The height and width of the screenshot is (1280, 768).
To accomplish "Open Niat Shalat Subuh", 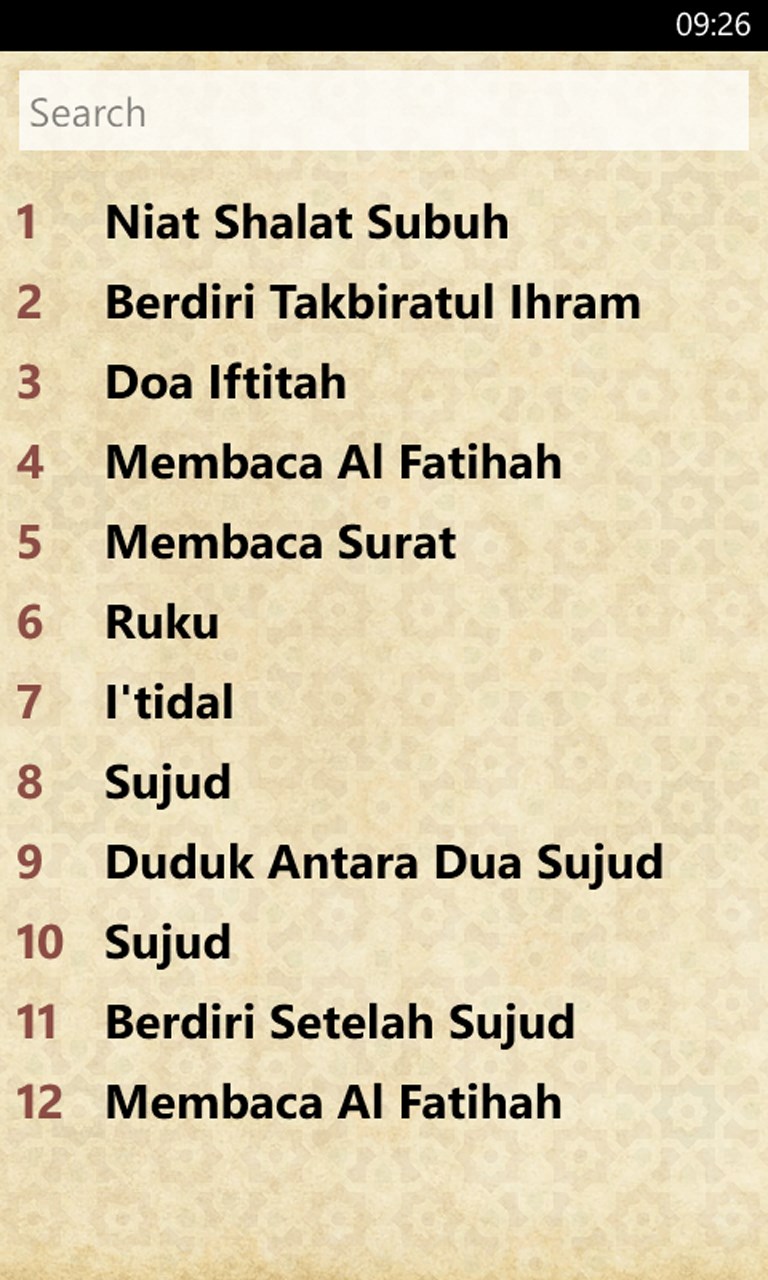I will tap(307, 222).
